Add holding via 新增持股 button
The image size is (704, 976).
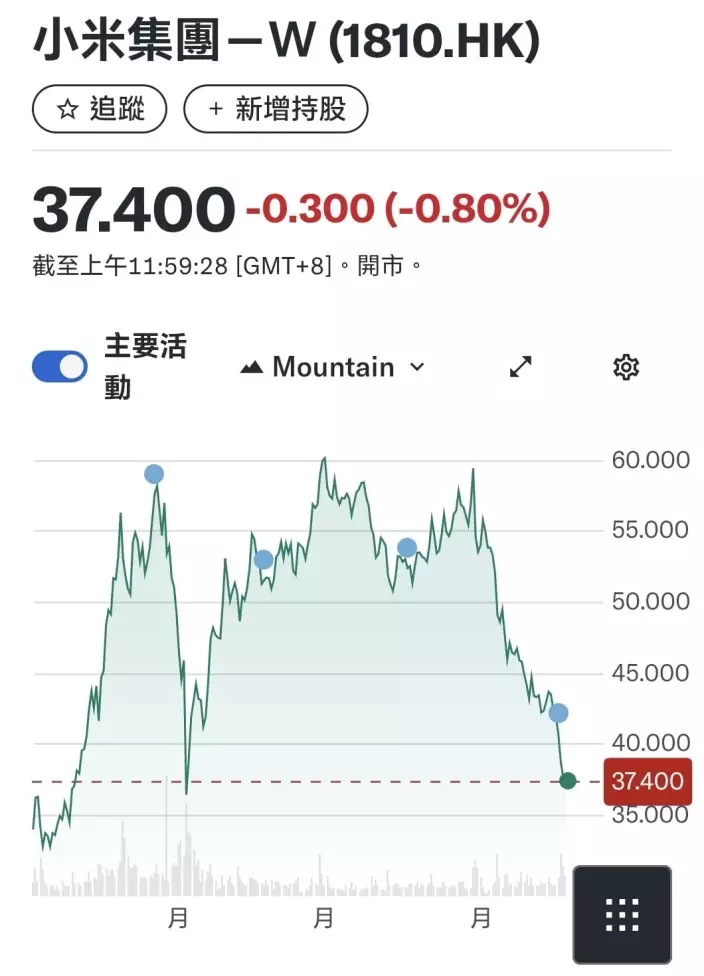(276, 109)
